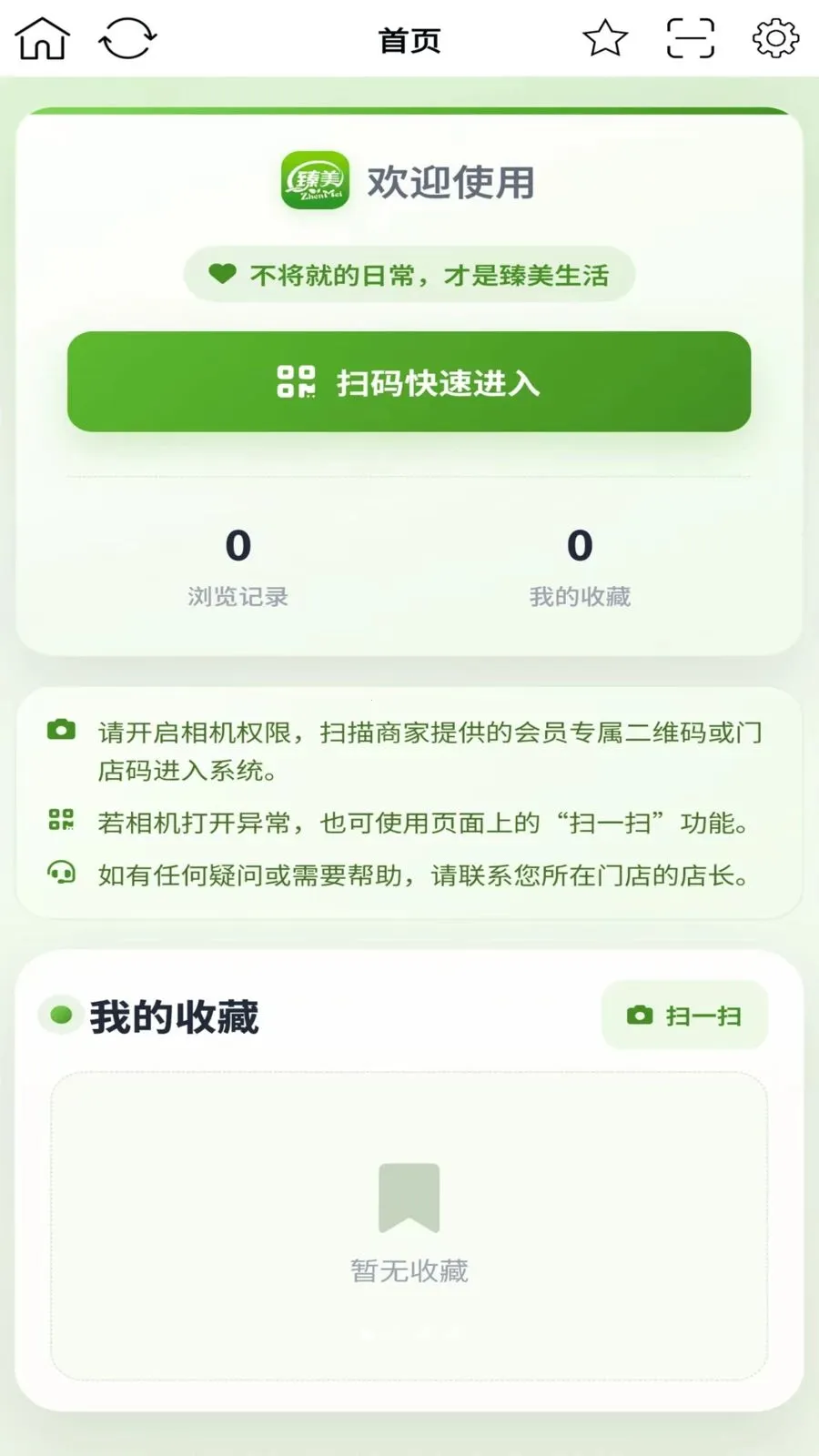Click the QR code icon in the tips list
The width and height of the screenshot is (819, 1456).
click(59, 822)
